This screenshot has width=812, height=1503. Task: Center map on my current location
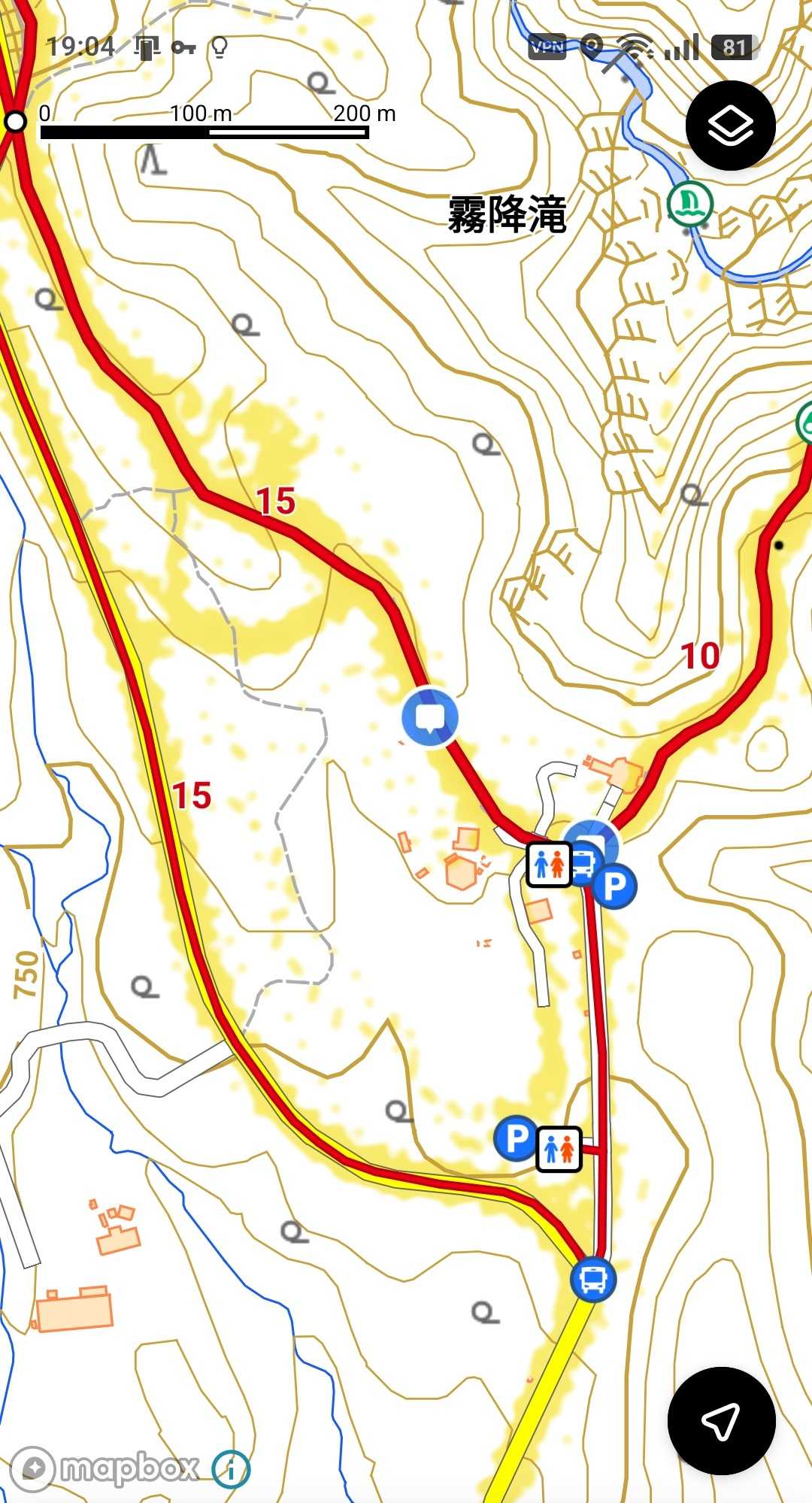[x=721, y=1421]
